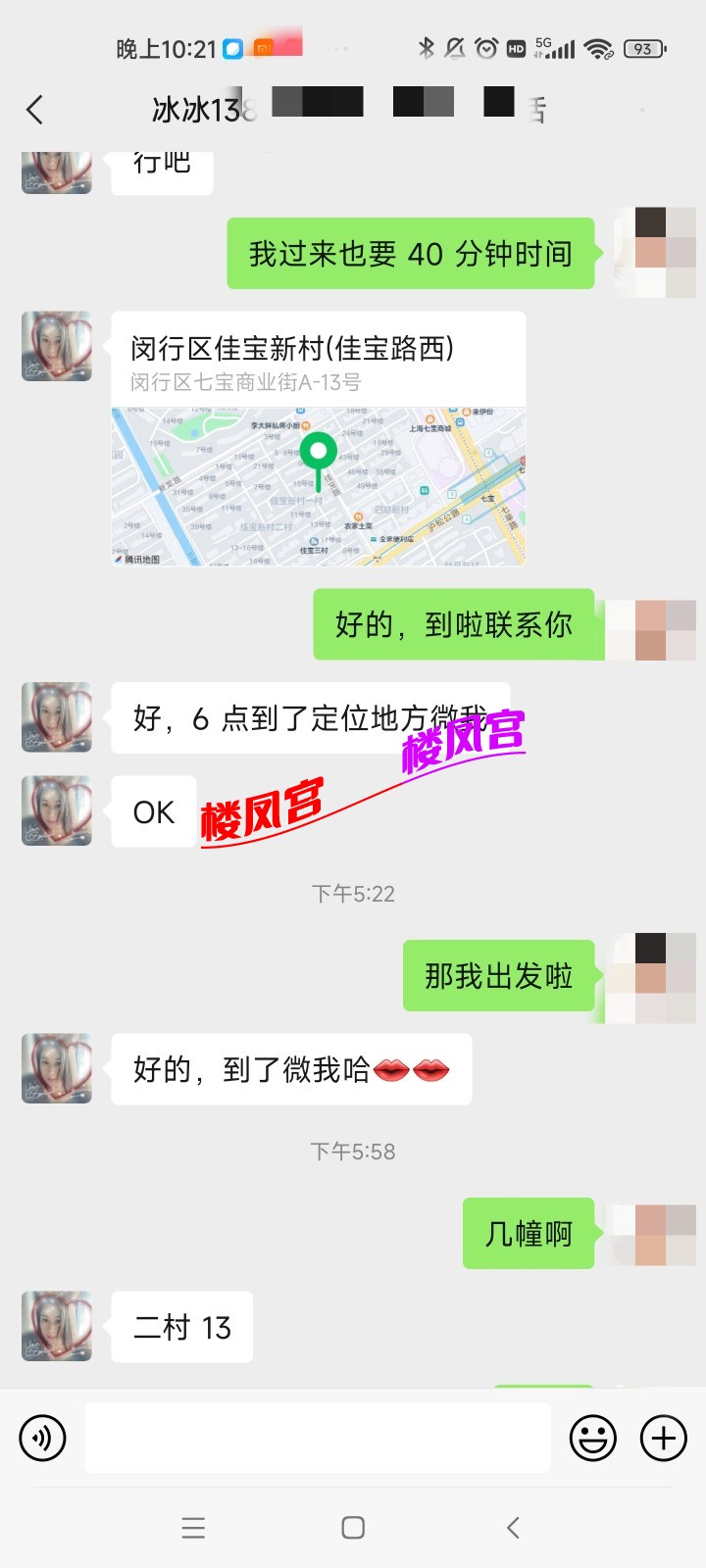Switch to voice message input
The height and width of the screenshot is (1568, 706).
coord(42,1438)
